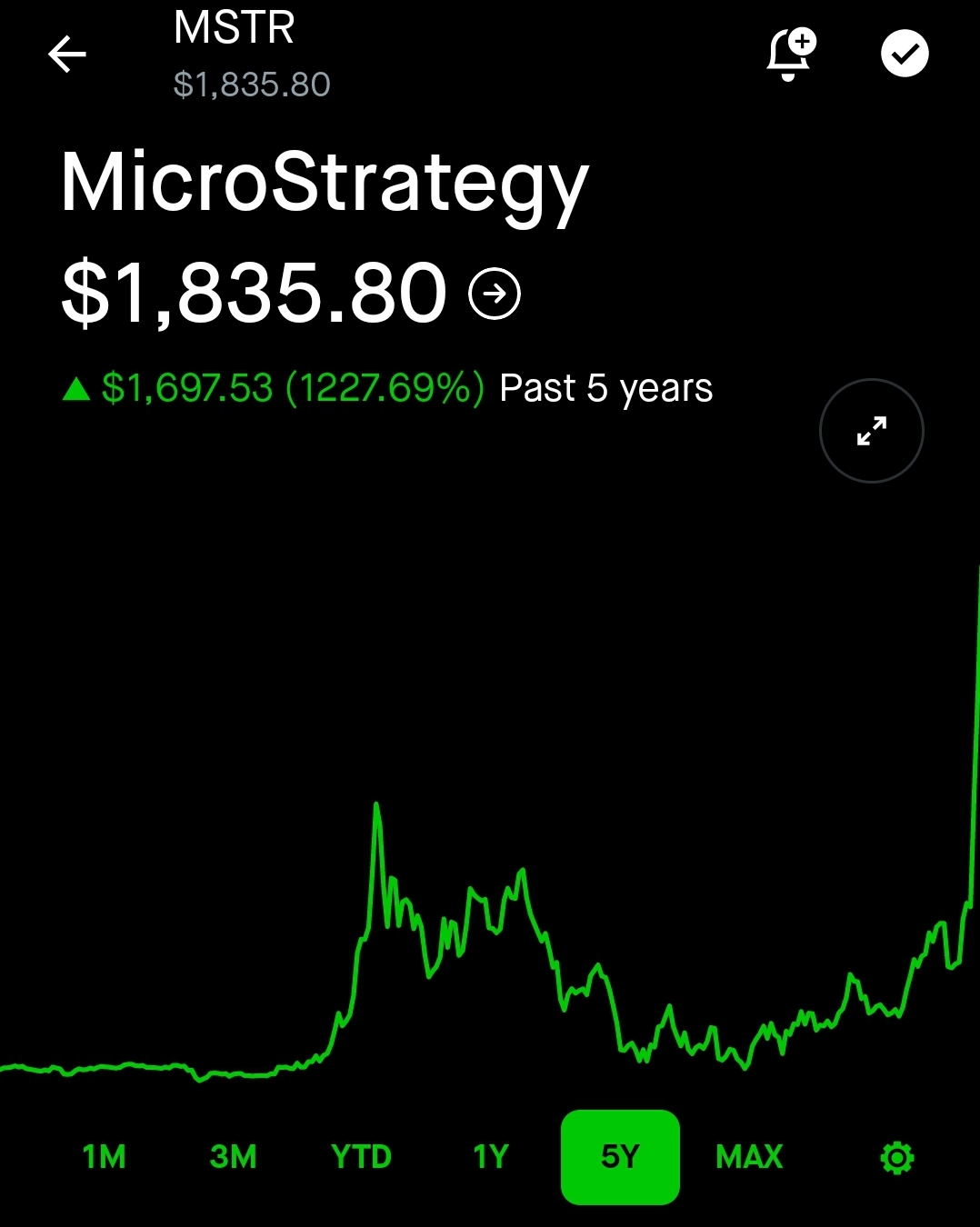980x1227 pixels.
Task: Open chart settings gear
Action: 896,1158
